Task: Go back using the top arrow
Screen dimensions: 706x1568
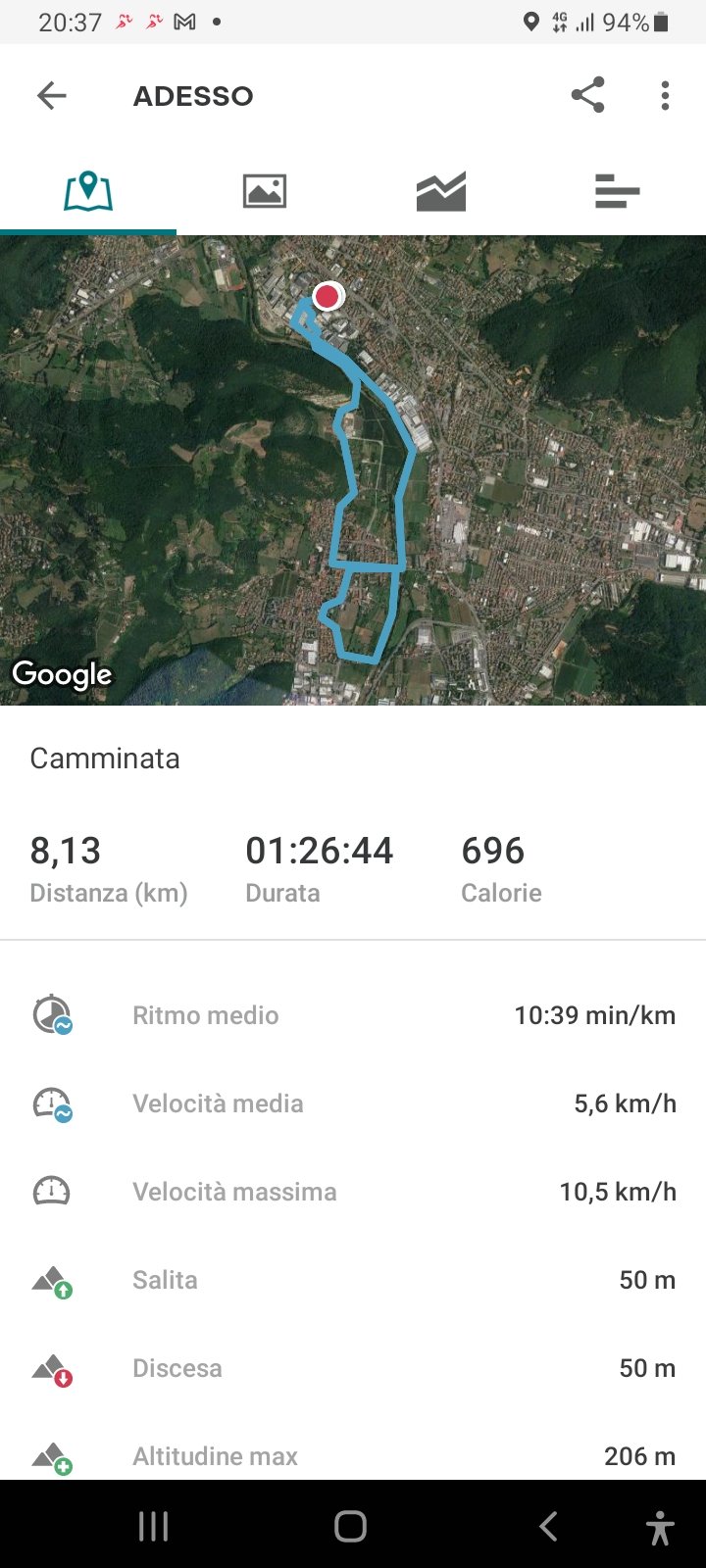Action: point(51,95)
